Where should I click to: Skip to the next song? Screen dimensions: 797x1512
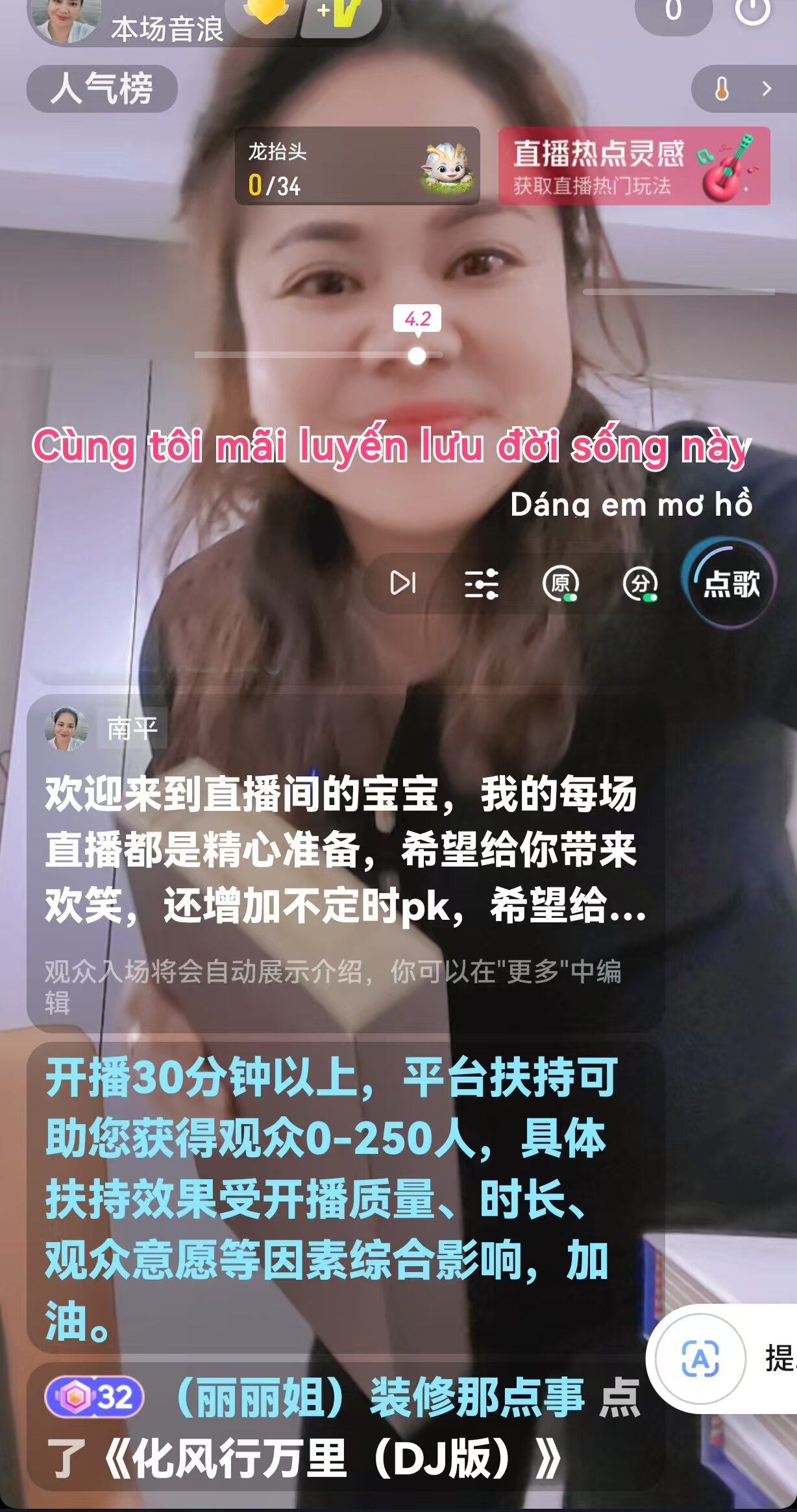(x=402, y=582)
